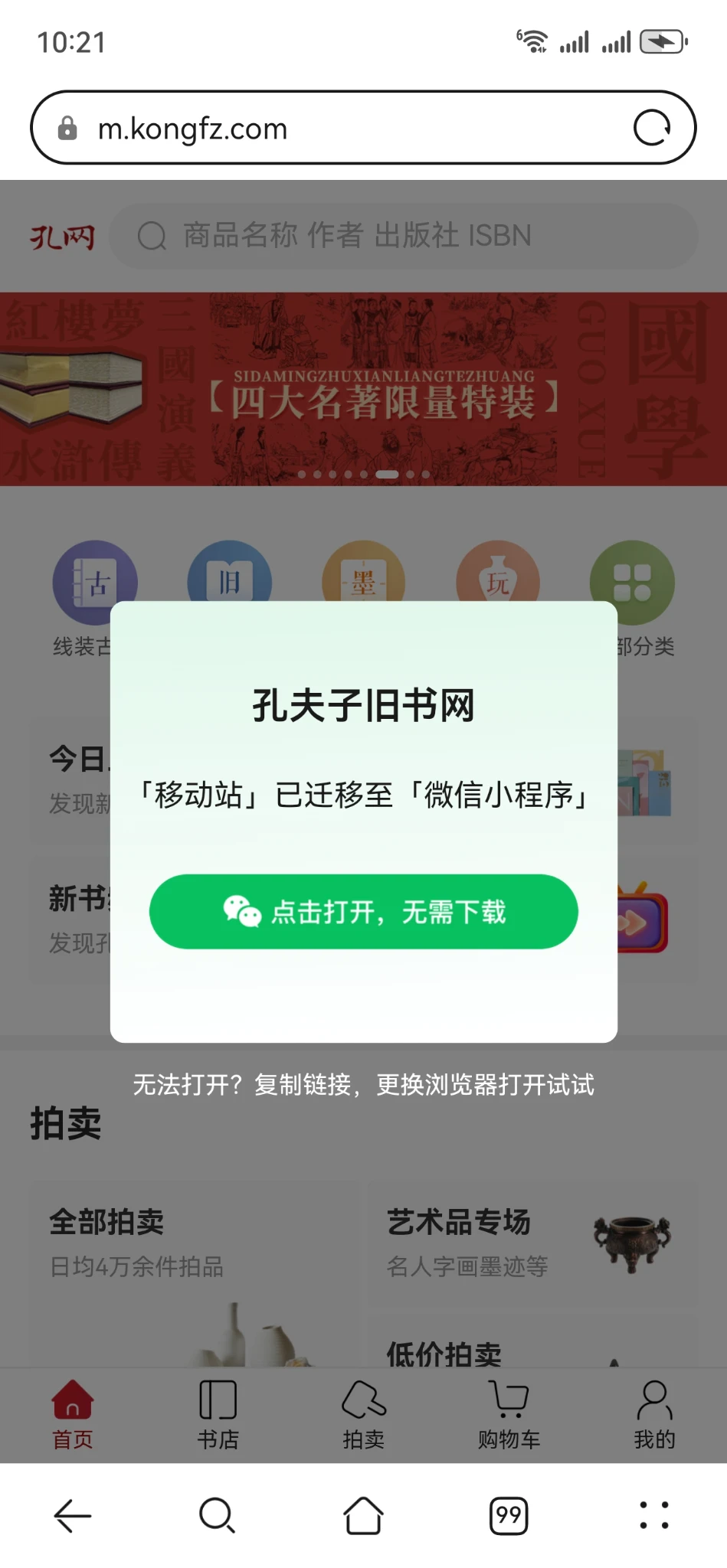Image resolution: width=727 pixels, height=1568 pixels.
Task: Open the browser four-dot menu
Action: point(653,1515)
